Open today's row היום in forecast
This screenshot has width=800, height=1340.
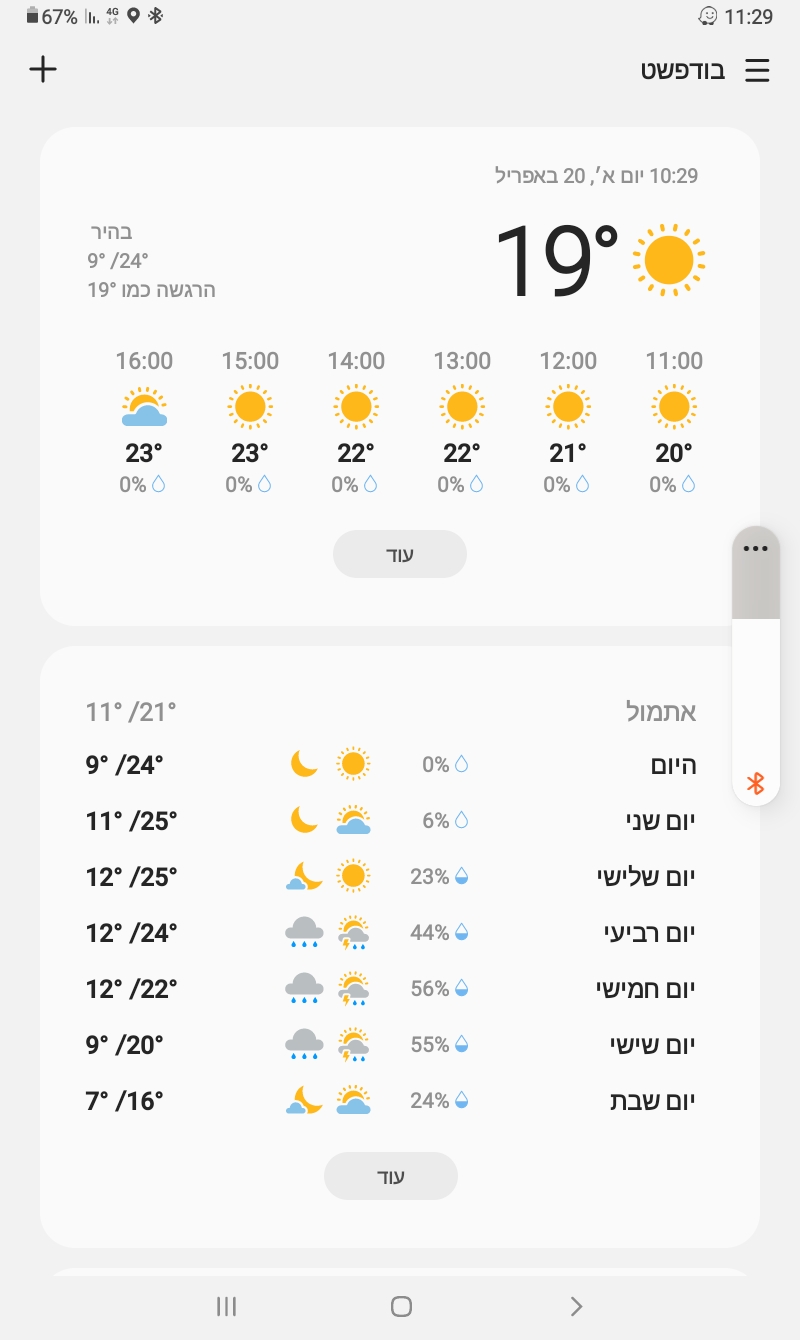[400, 765]
